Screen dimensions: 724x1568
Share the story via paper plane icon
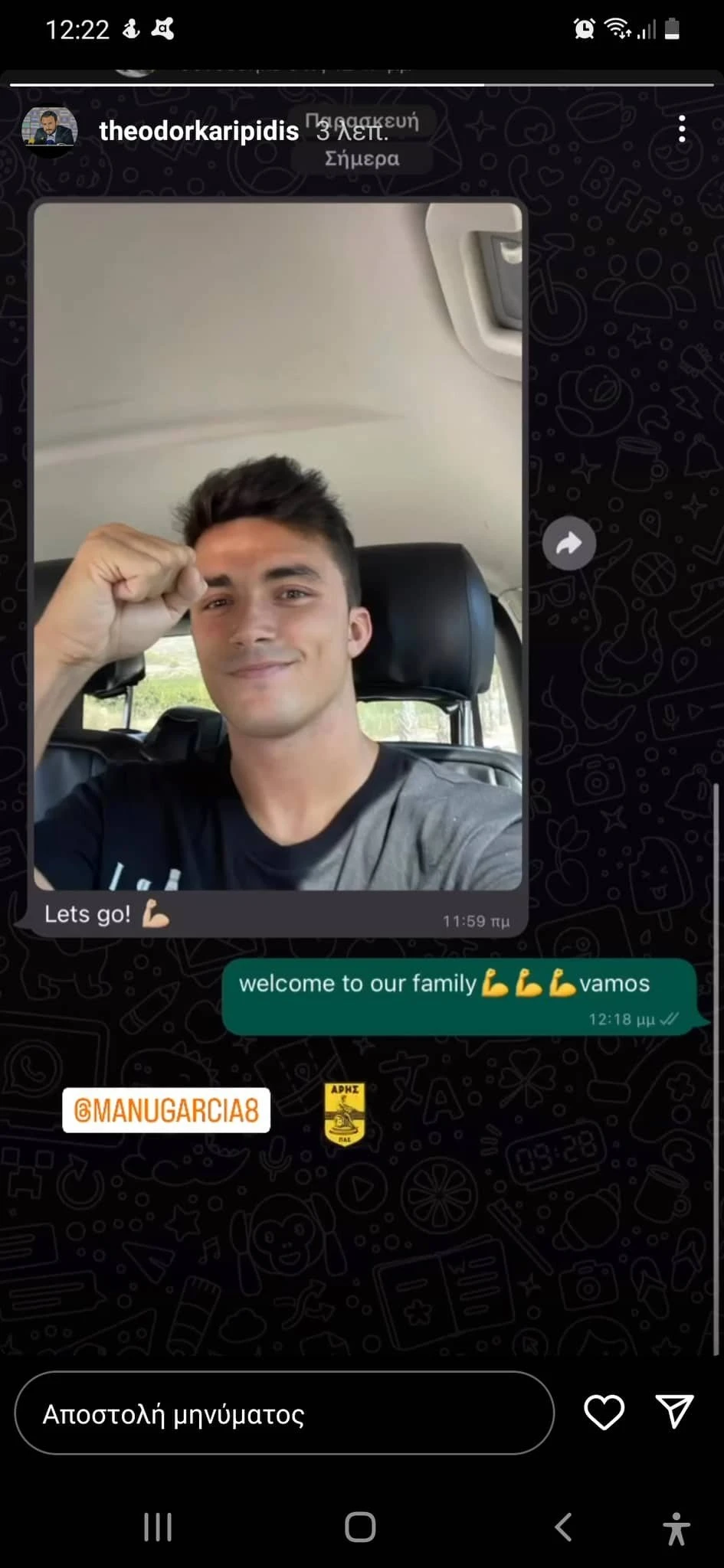674,1411
